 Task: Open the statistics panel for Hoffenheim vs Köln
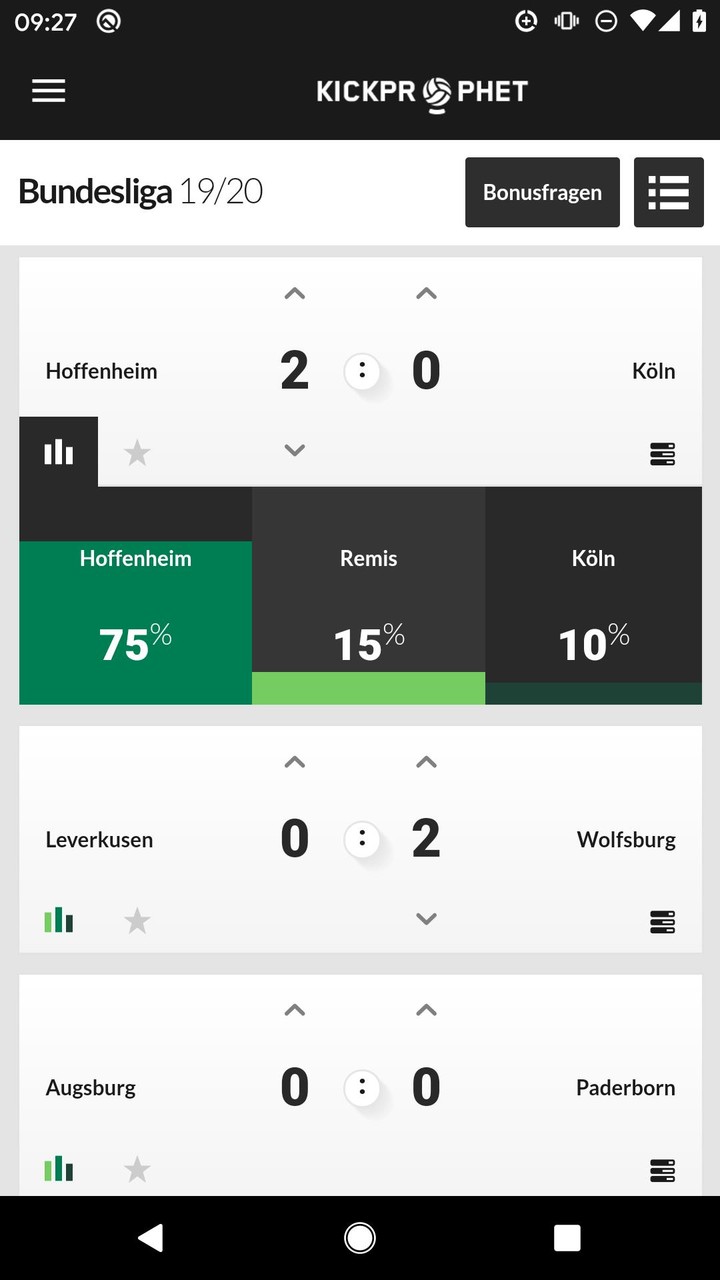(58, 451)
